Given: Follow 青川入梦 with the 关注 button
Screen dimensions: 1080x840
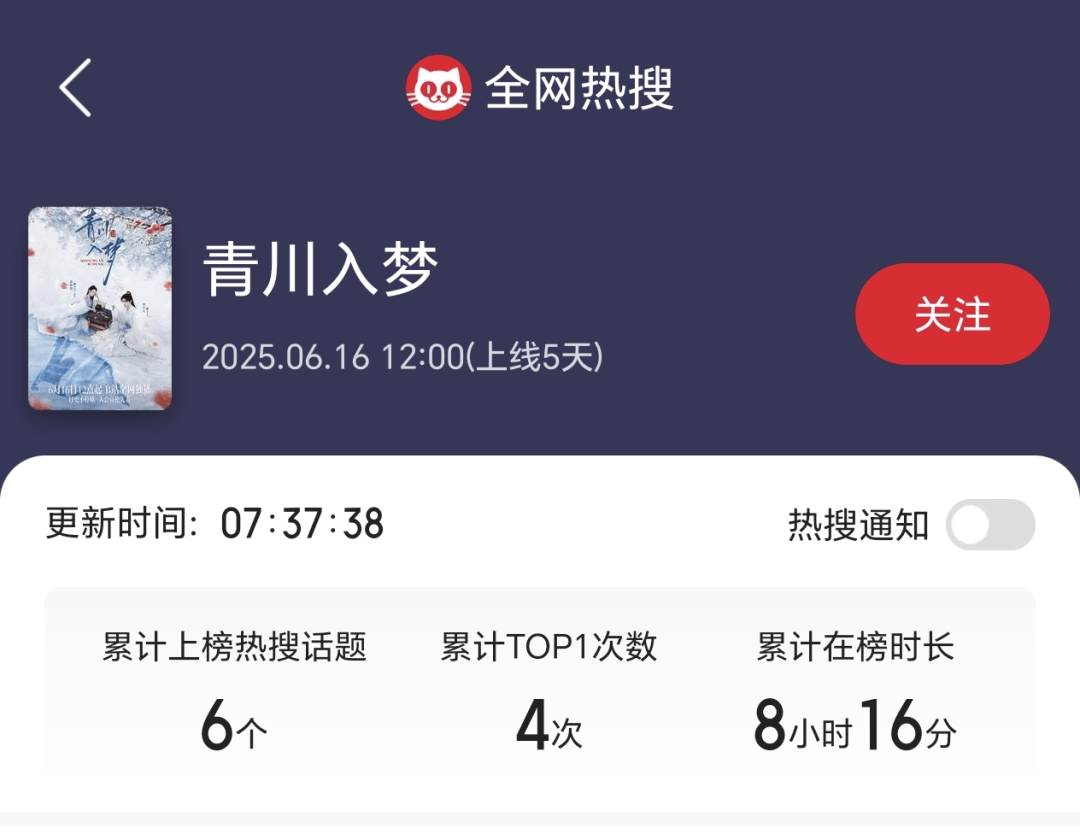Looking at the screenshot, I should click(x=951, y=314).
